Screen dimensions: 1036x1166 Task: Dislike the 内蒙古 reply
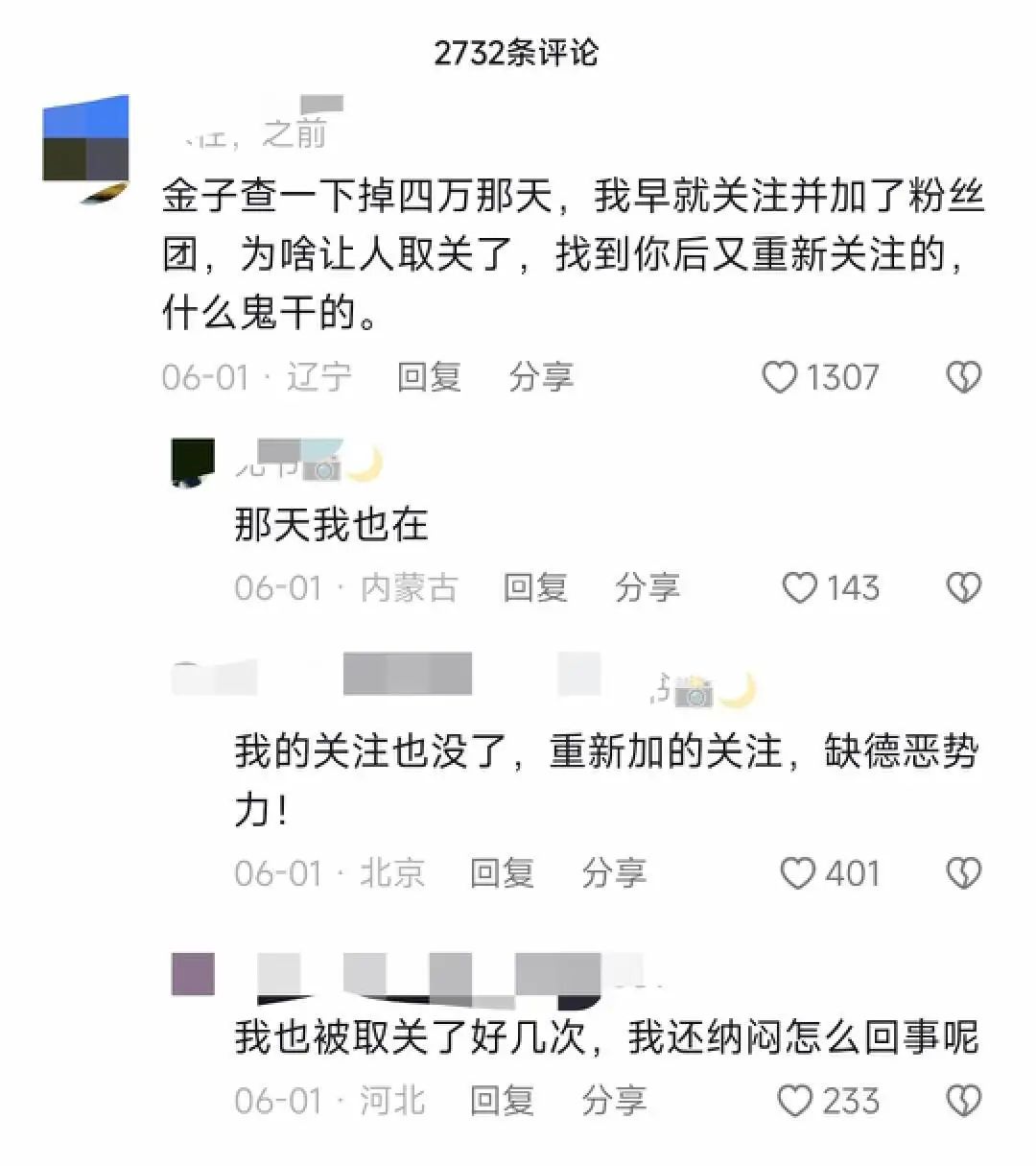click(963, 587)
